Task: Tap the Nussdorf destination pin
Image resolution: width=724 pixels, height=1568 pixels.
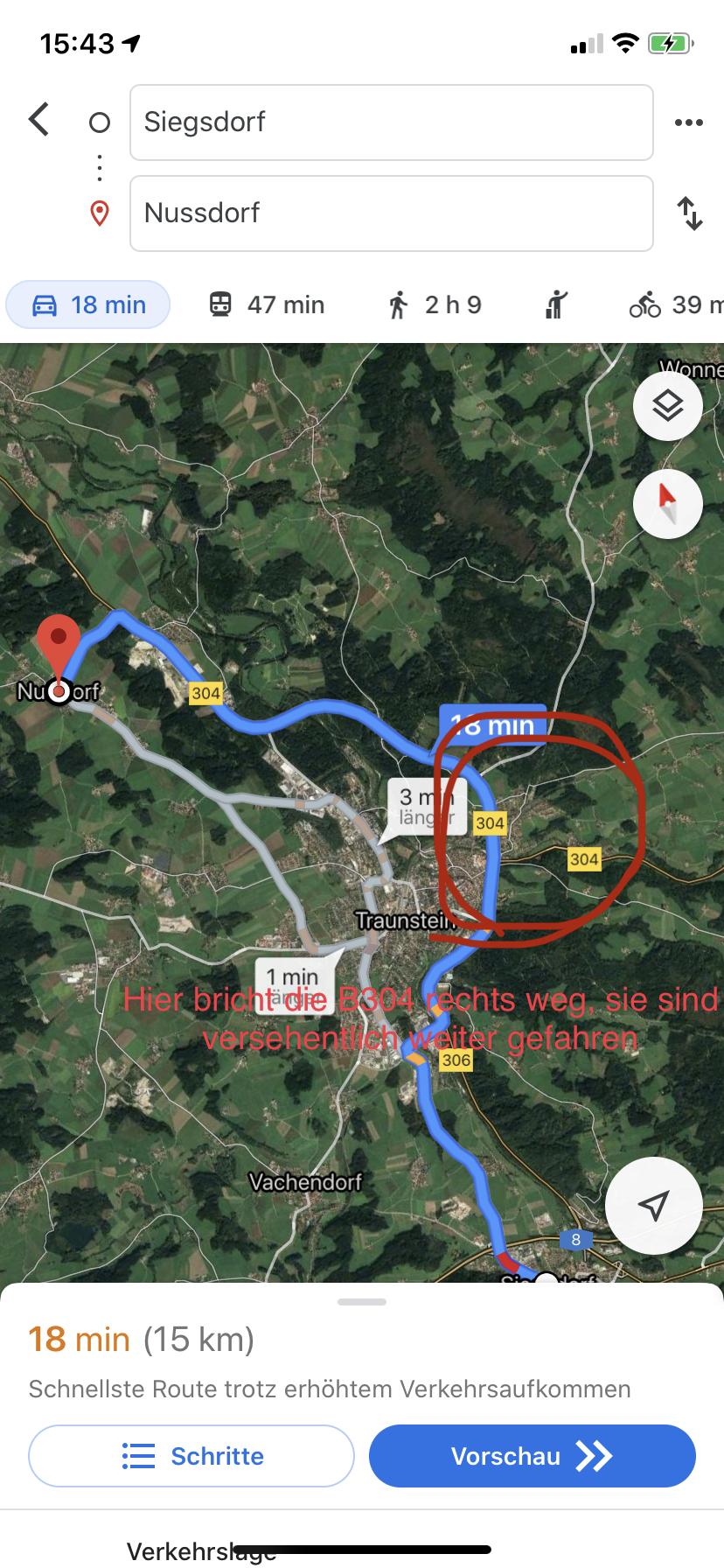Action: point(59,658)
